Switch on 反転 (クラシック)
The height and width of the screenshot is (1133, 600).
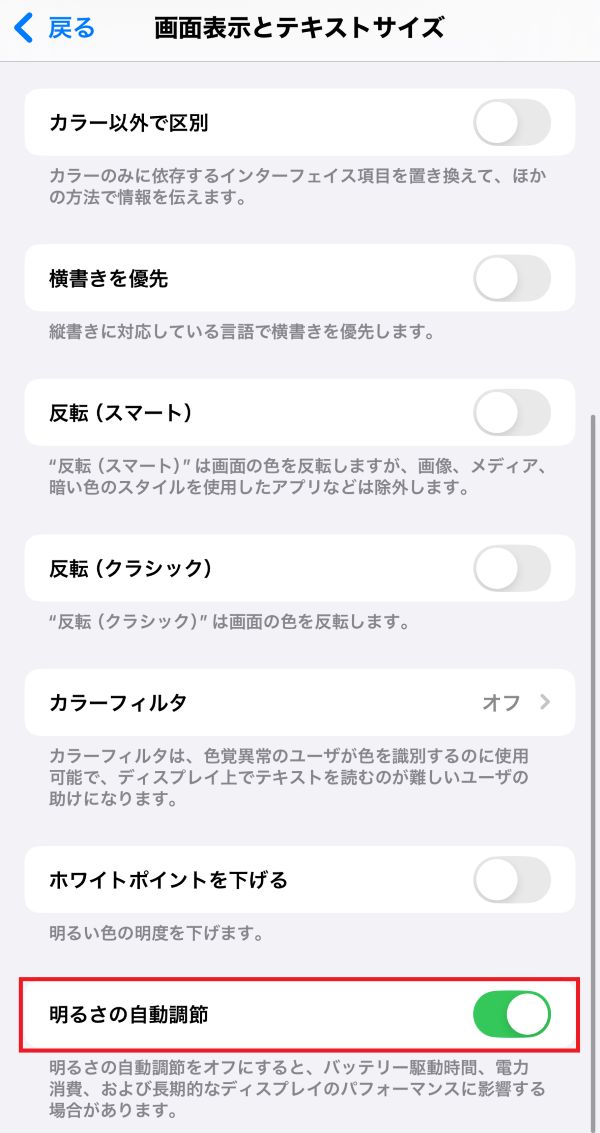[x=511, y=568]
